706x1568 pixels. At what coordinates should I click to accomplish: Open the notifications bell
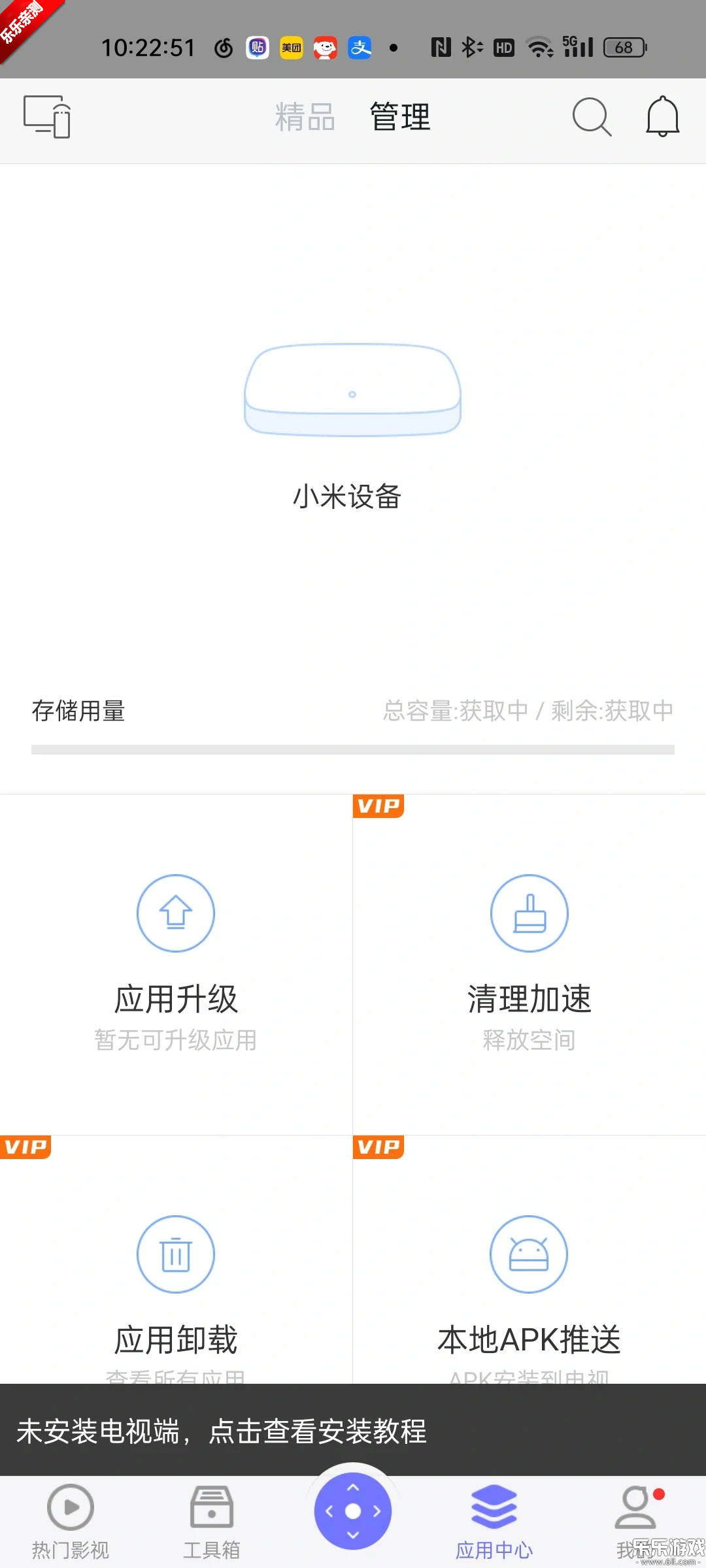[x=662, y=118]
